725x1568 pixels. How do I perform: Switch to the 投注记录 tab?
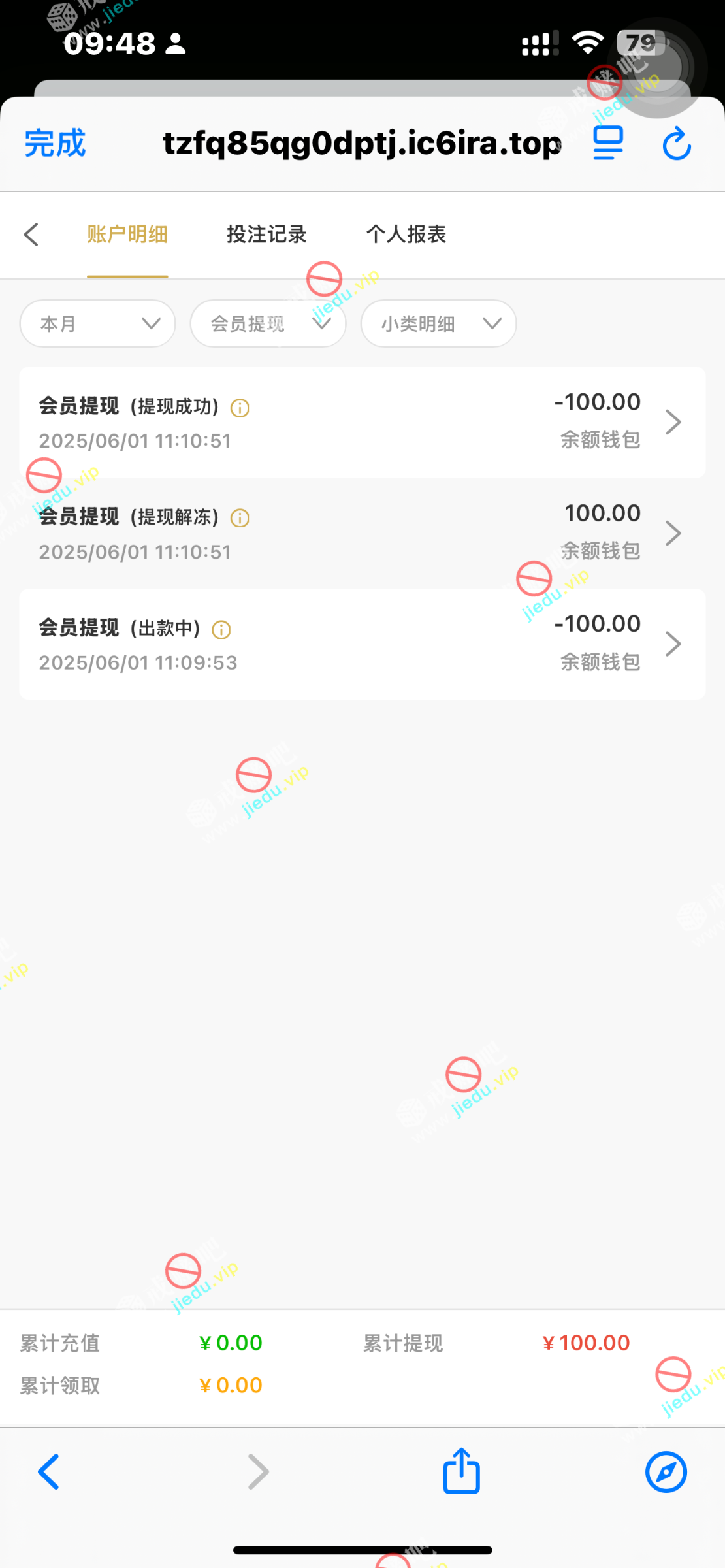266,235
